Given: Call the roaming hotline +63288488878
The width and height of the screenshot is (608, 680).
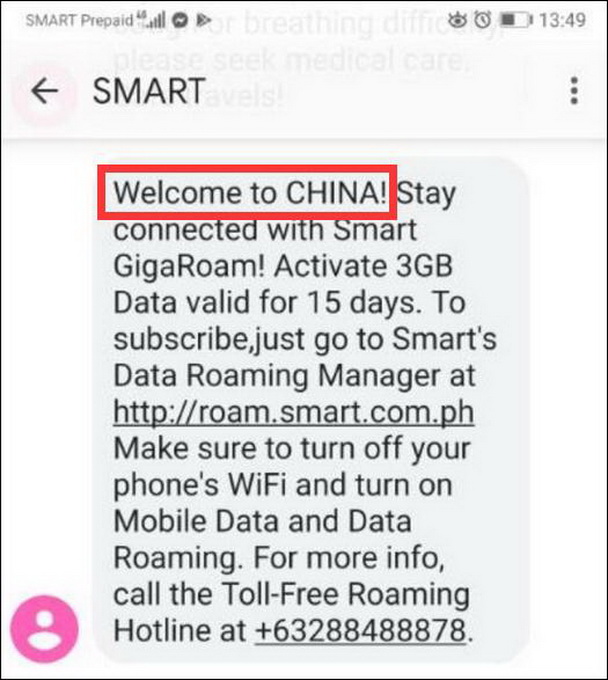Looking at the screenshot, I should (360, 630).
